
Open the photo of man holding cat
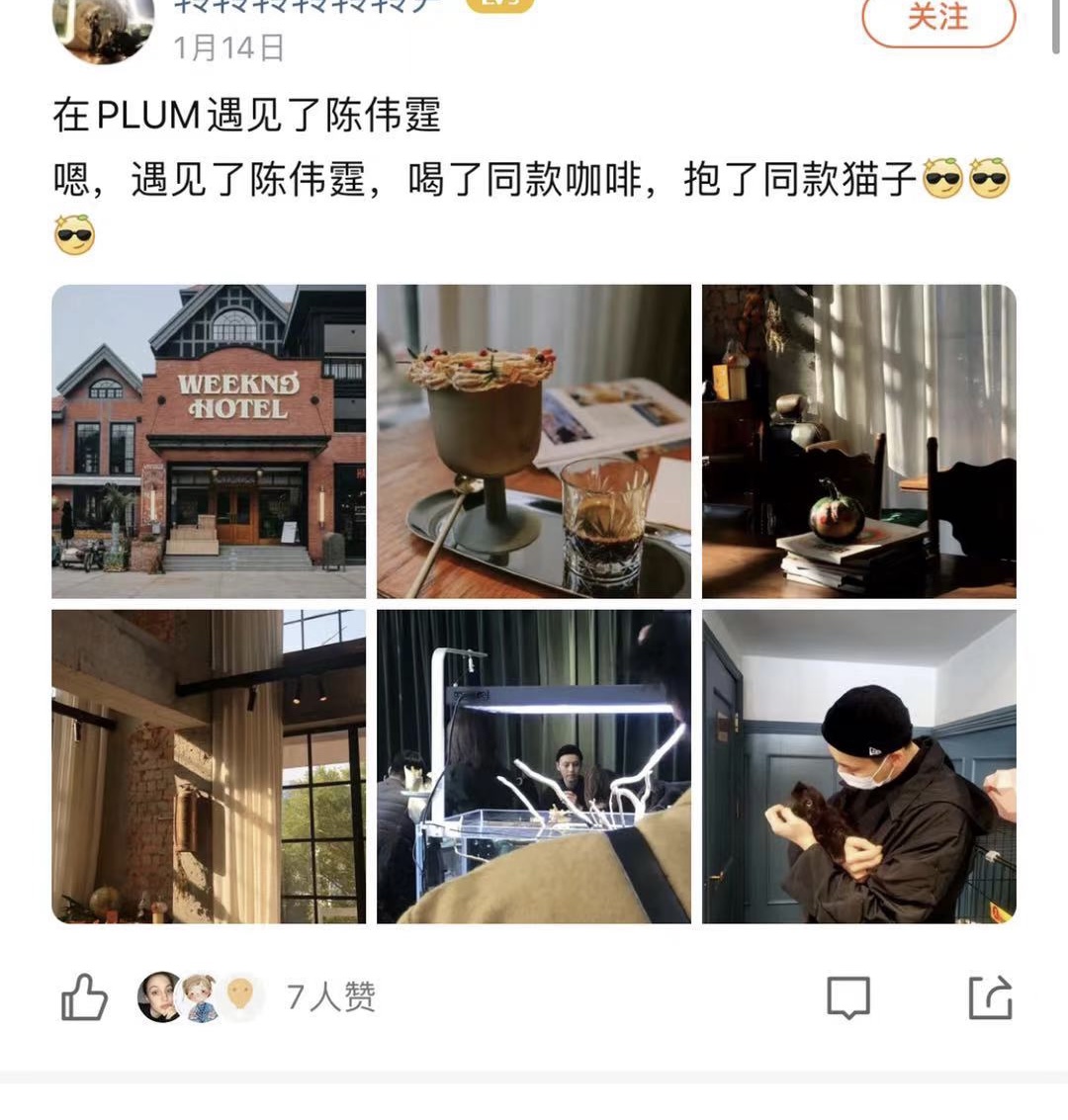click(x=858, y=766)
